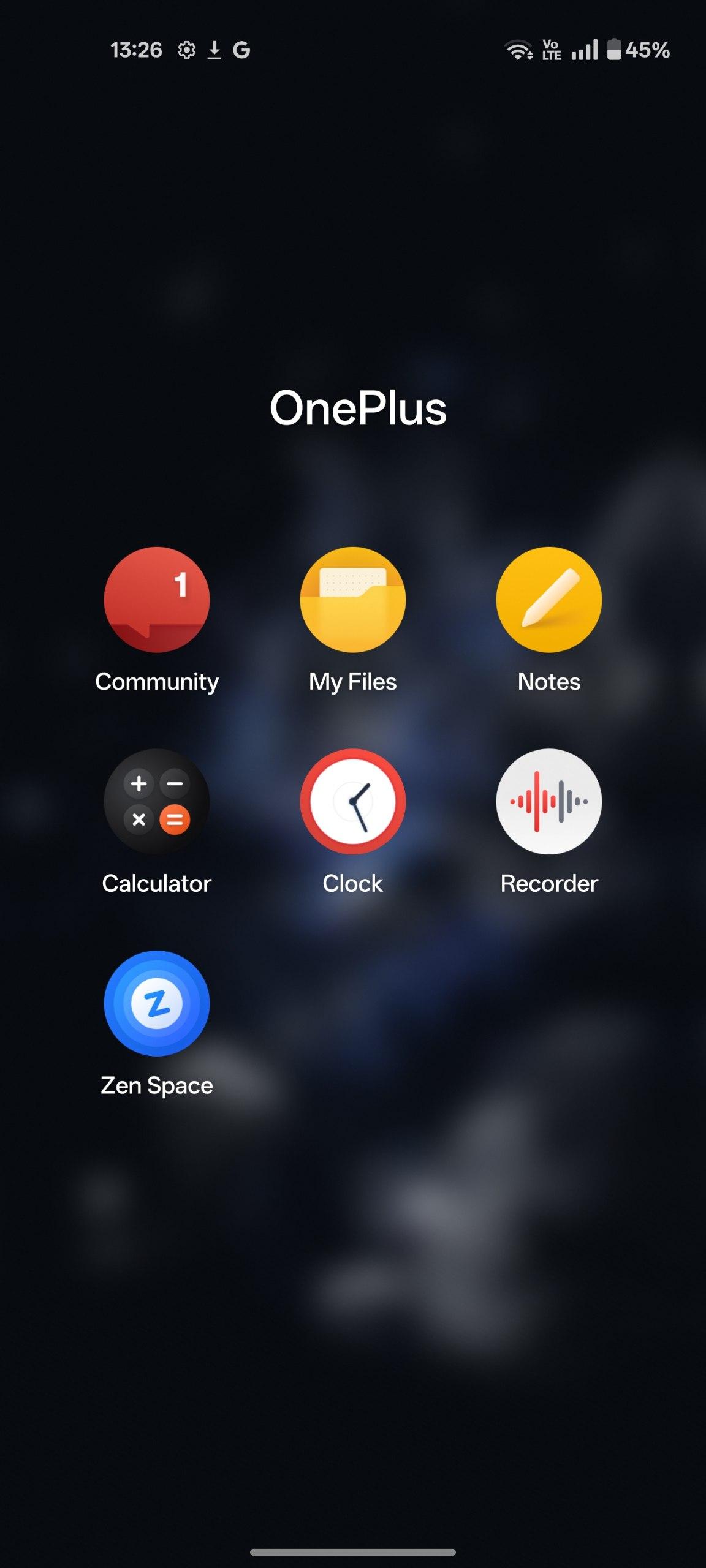Open the Clock app
This screenshot has height=1568, width=706.
click(353, 801)
